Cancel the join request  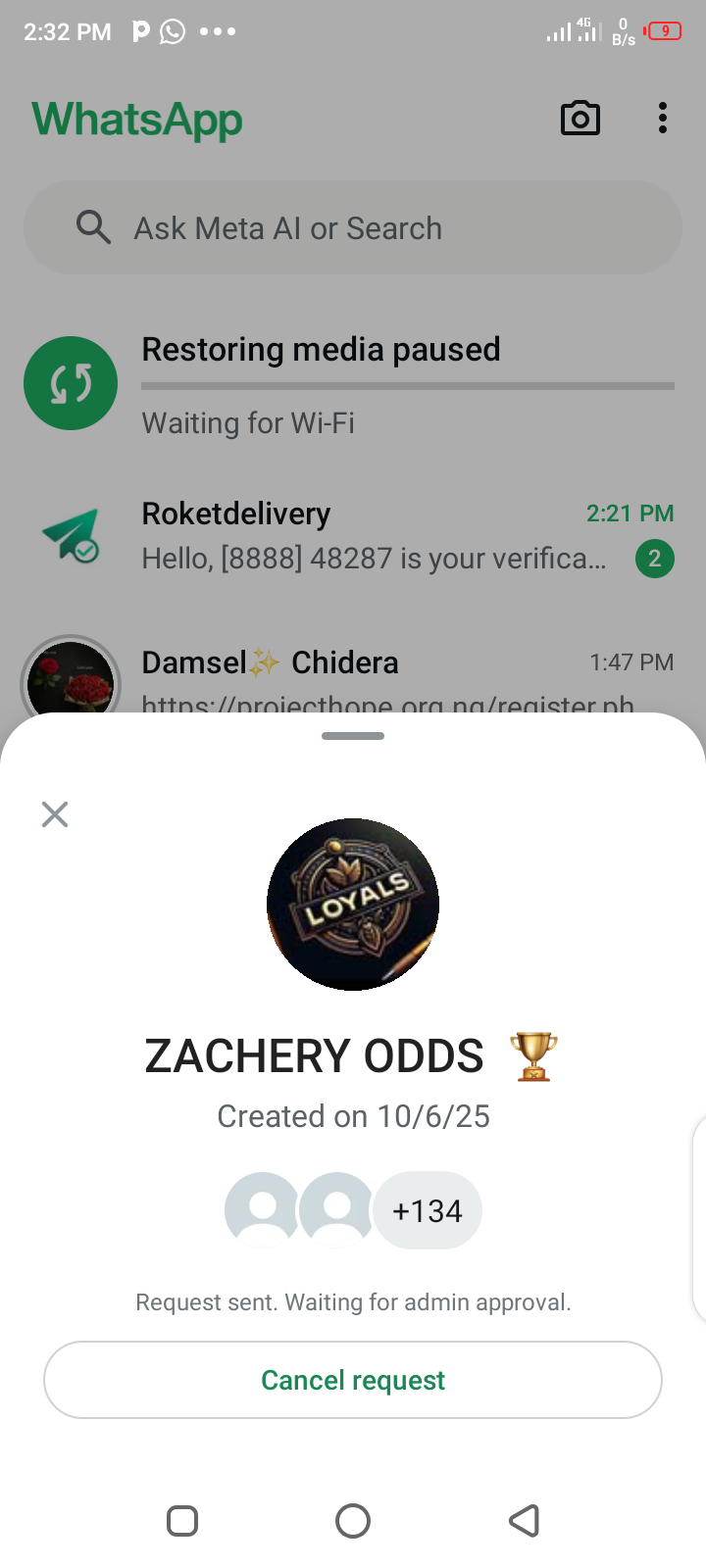pyautogui.click(x=353, y=1380)
